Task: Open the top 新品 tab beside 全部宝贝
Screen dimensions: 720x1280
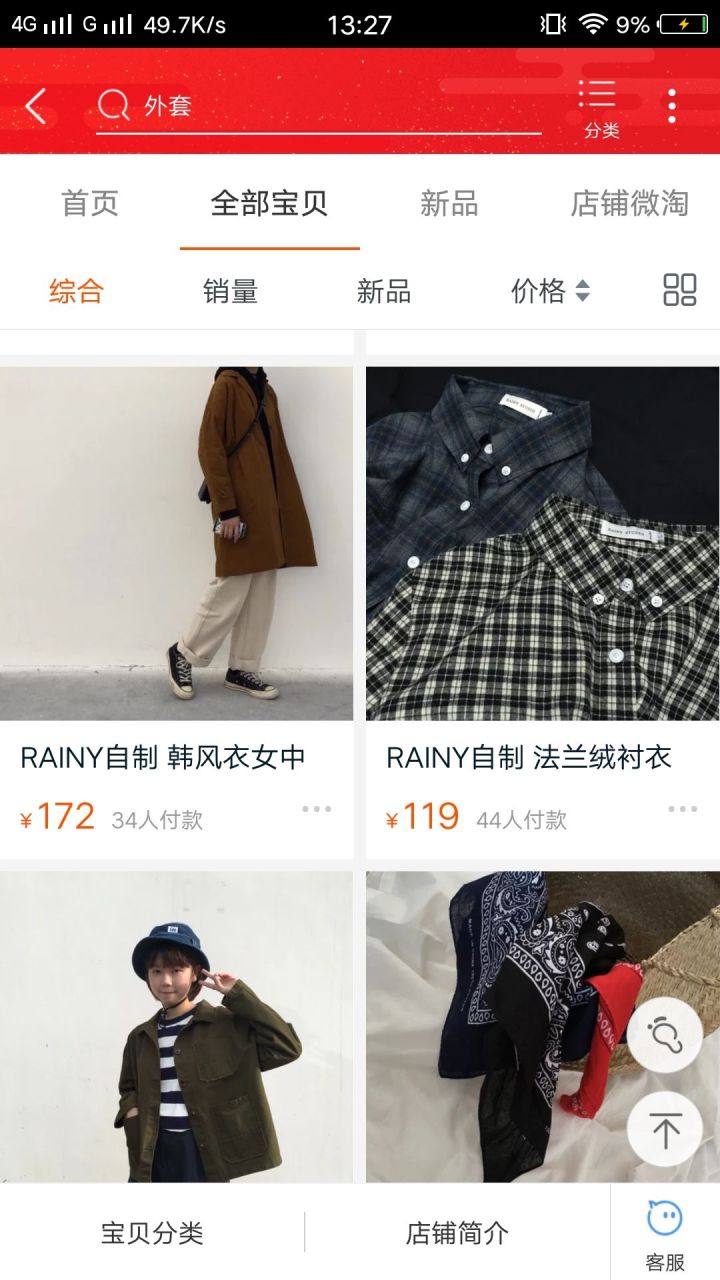Action: pyautogui.click(x=449, y=204)
